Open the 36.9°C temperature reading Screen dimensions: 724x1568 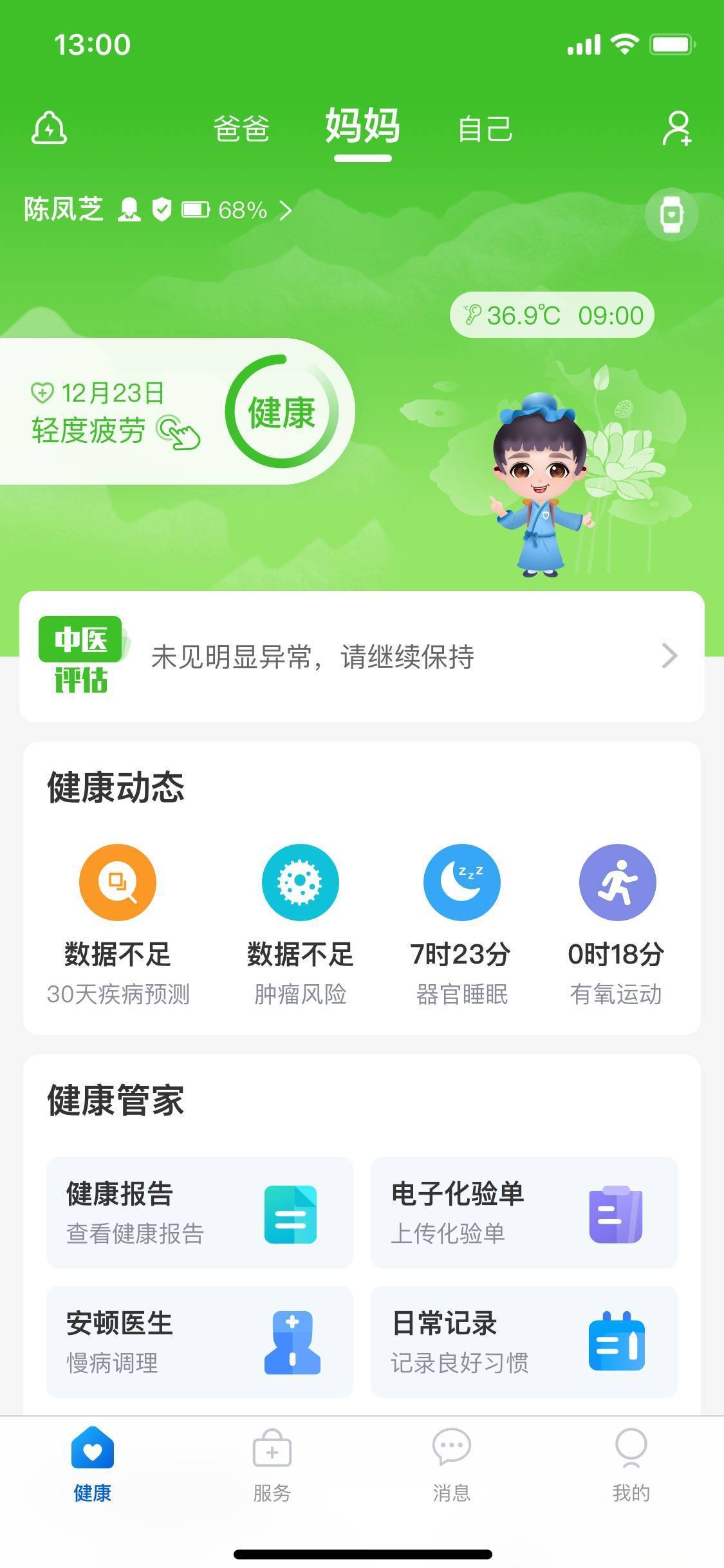(x=552, y=315)
